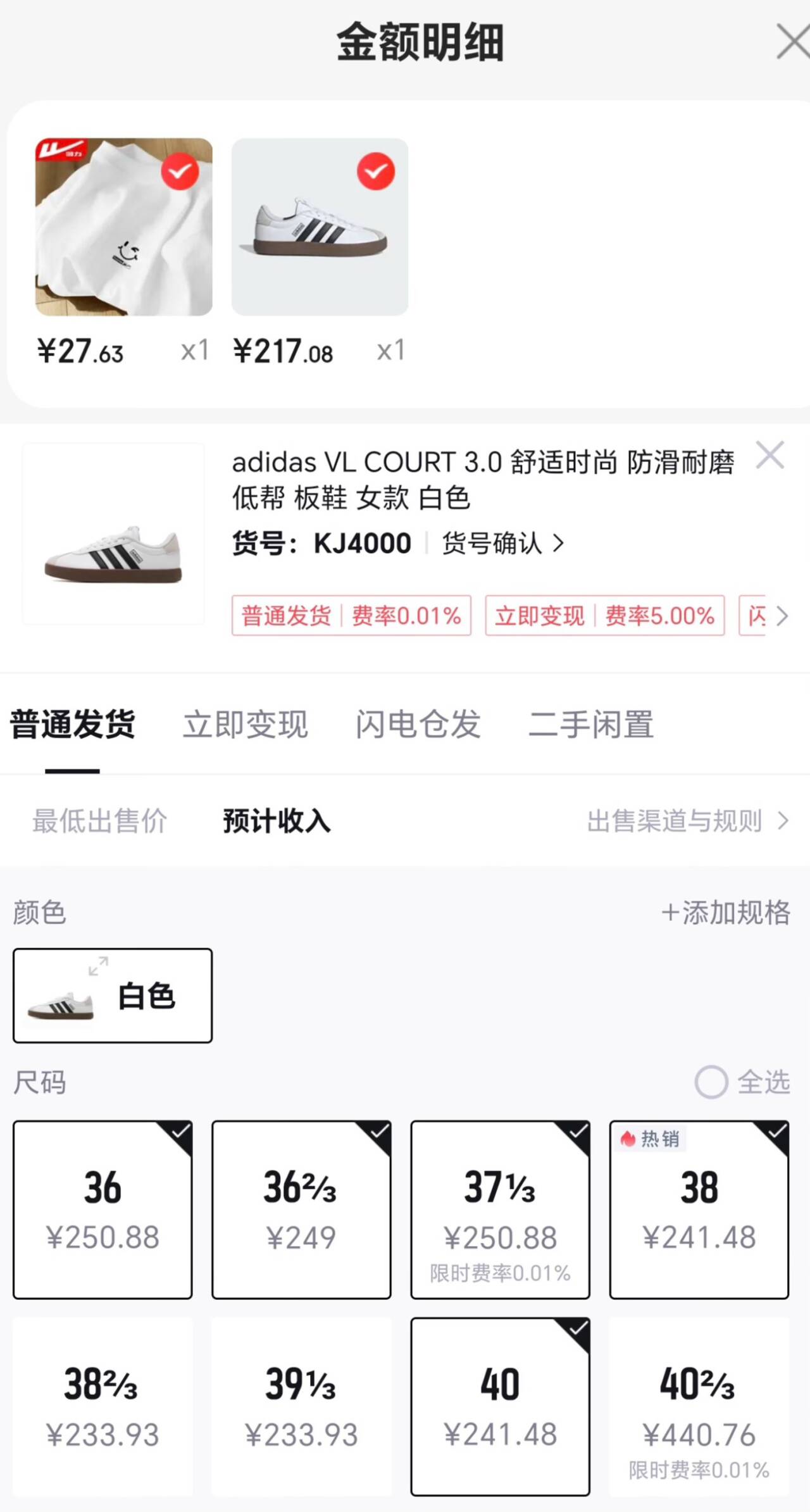810x1512 pixels.
Task: Select size 38⅔
Action: coord(103,1406)
